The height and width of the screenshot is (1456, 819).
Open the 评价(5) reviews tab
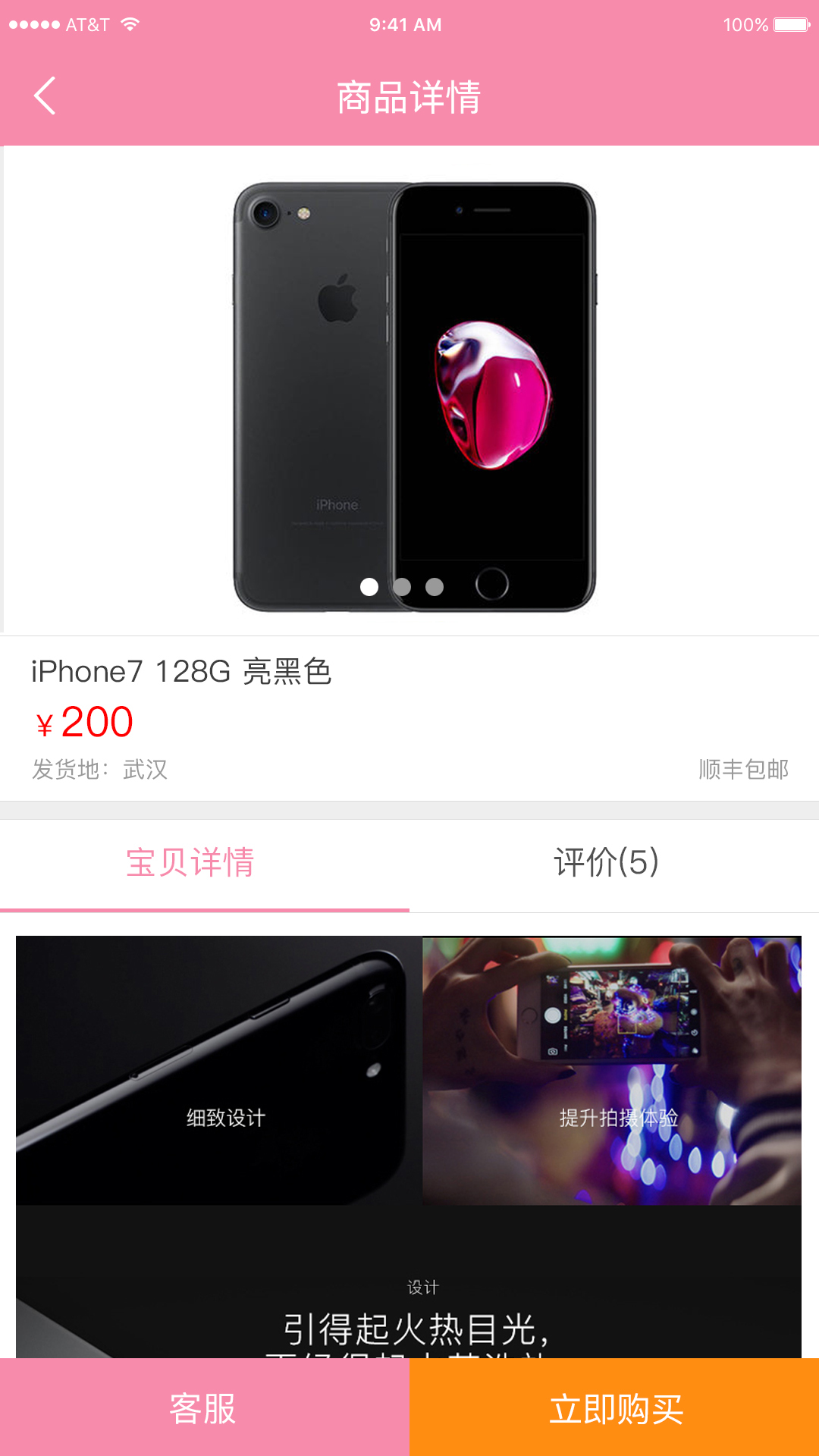(607, 863)
